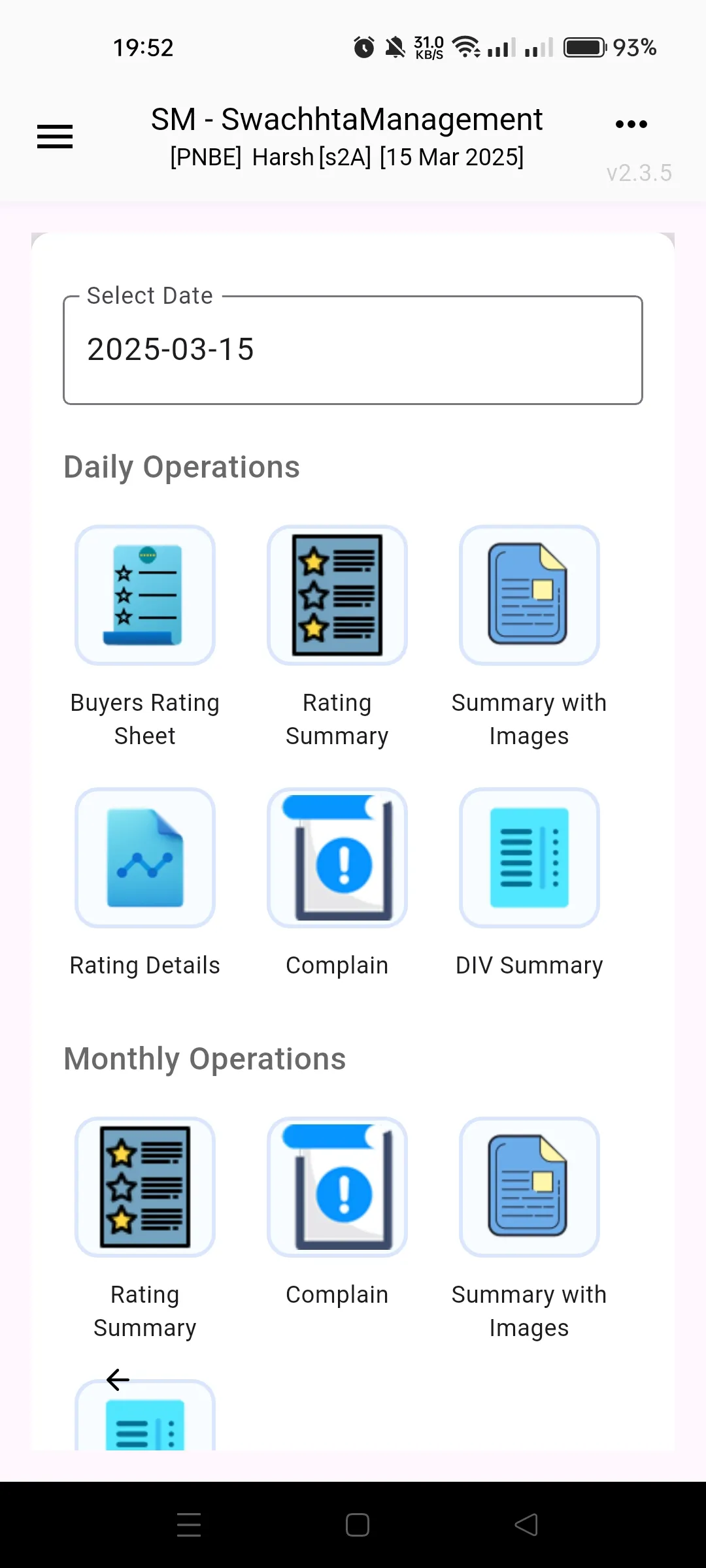Open the hamburger drawer menu

[55, 137]
